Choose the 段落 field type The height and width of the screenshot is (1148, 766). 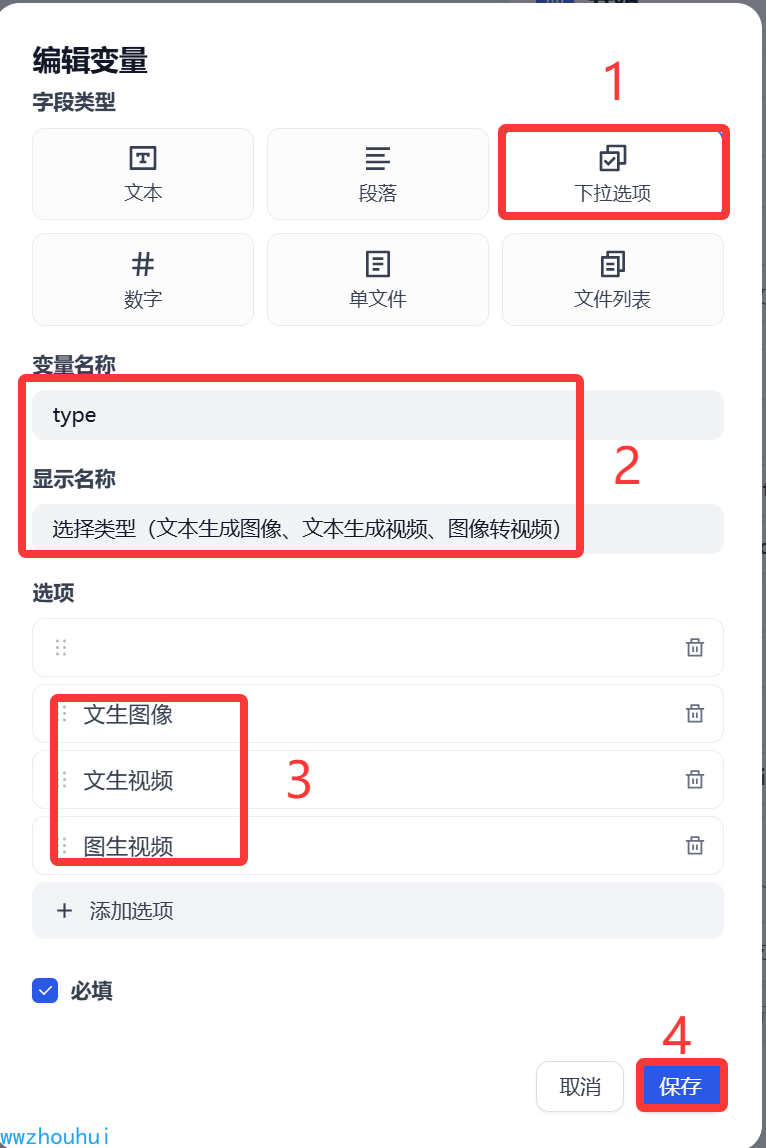coord(377,174)
